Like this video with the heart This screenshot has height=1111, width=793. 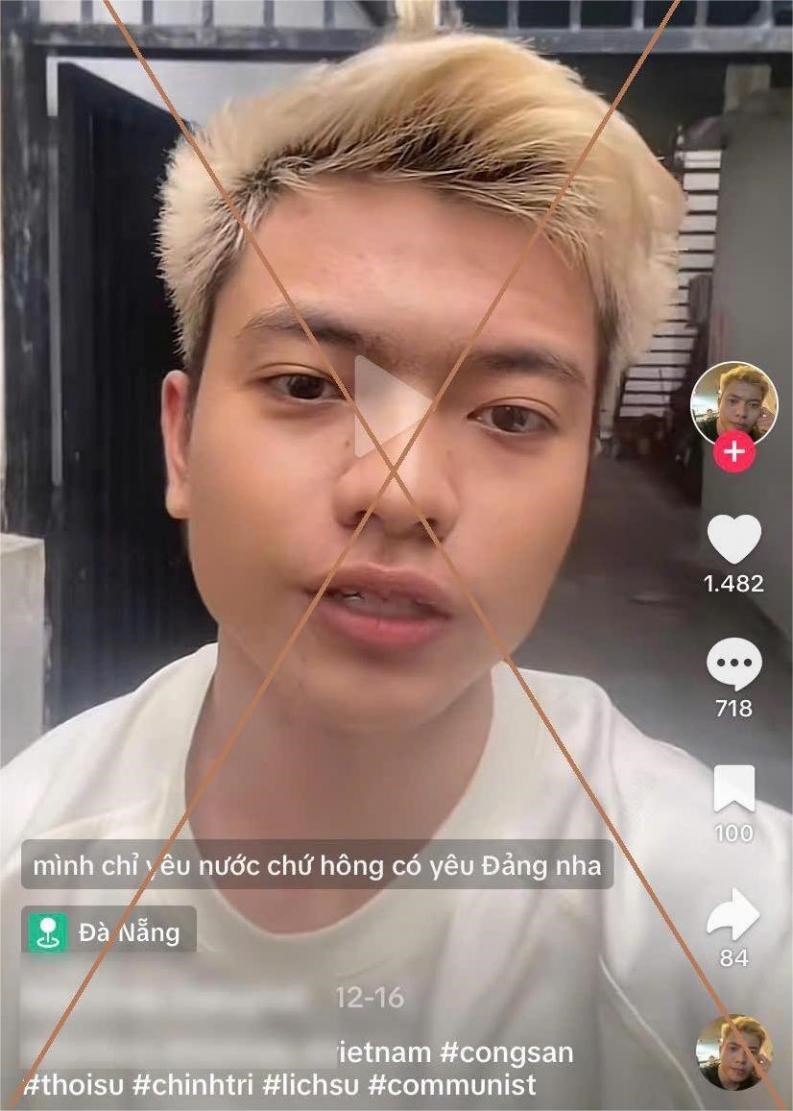(x=734, y=540)
